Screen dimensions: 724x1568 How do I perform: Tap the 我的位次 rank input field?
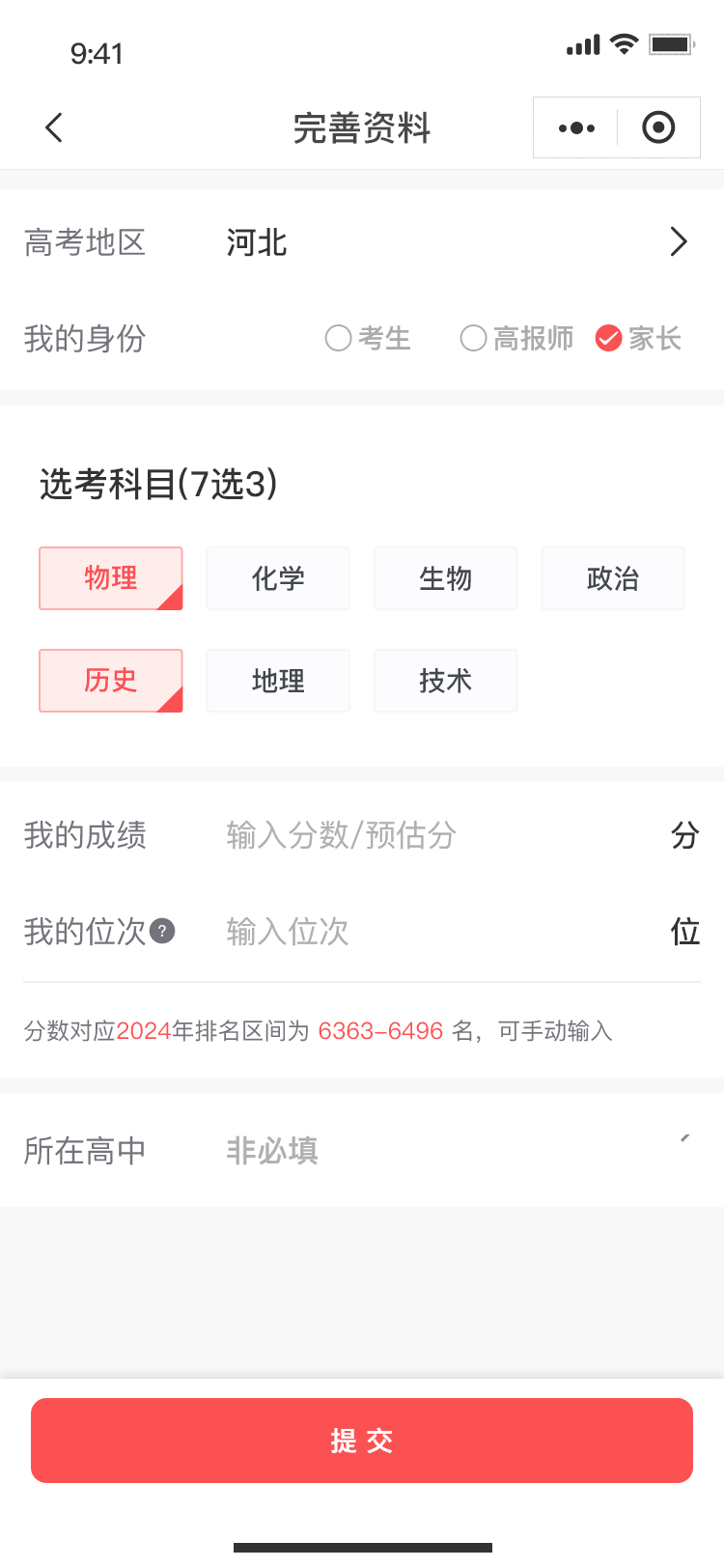click(x=434, y=932)
